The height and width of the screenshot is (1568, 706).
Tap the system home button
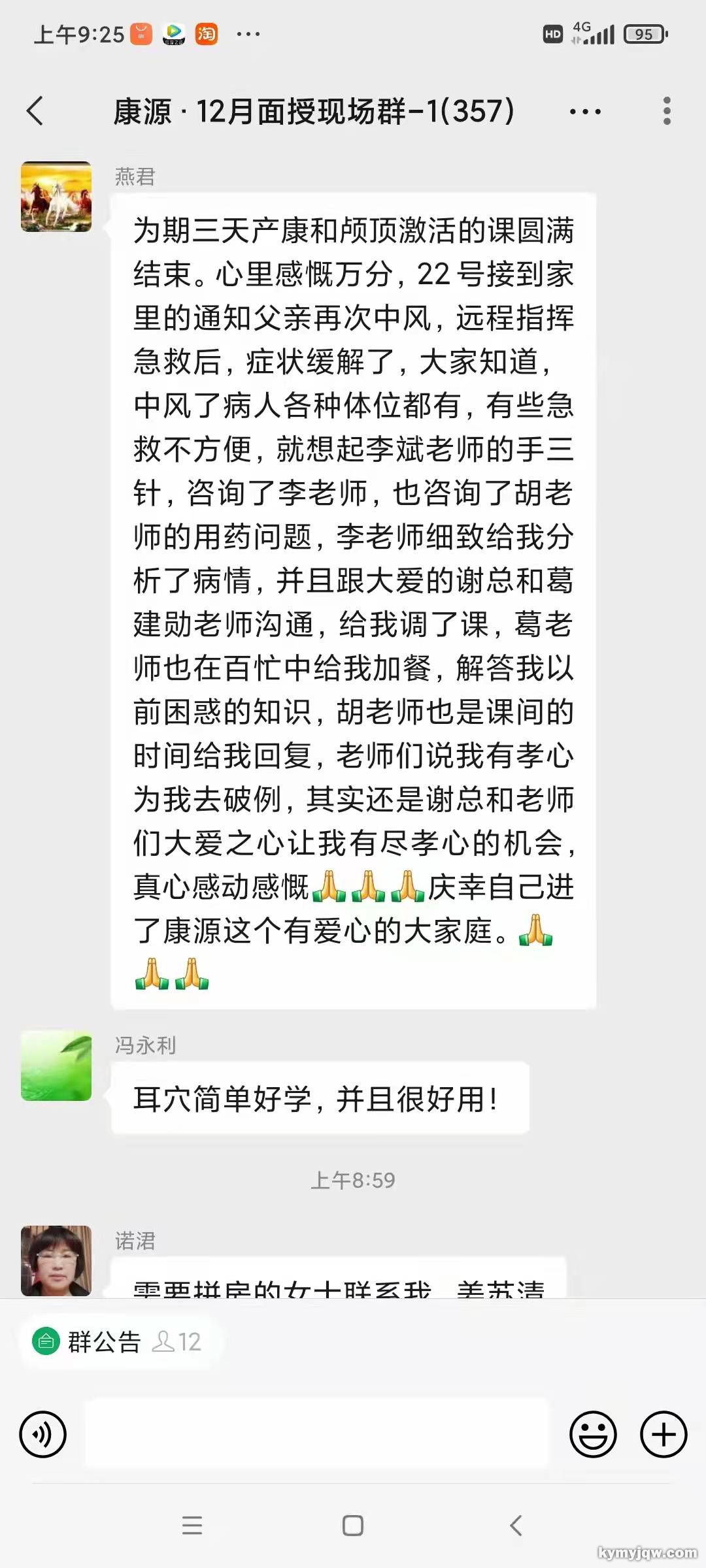[353, 1526]
